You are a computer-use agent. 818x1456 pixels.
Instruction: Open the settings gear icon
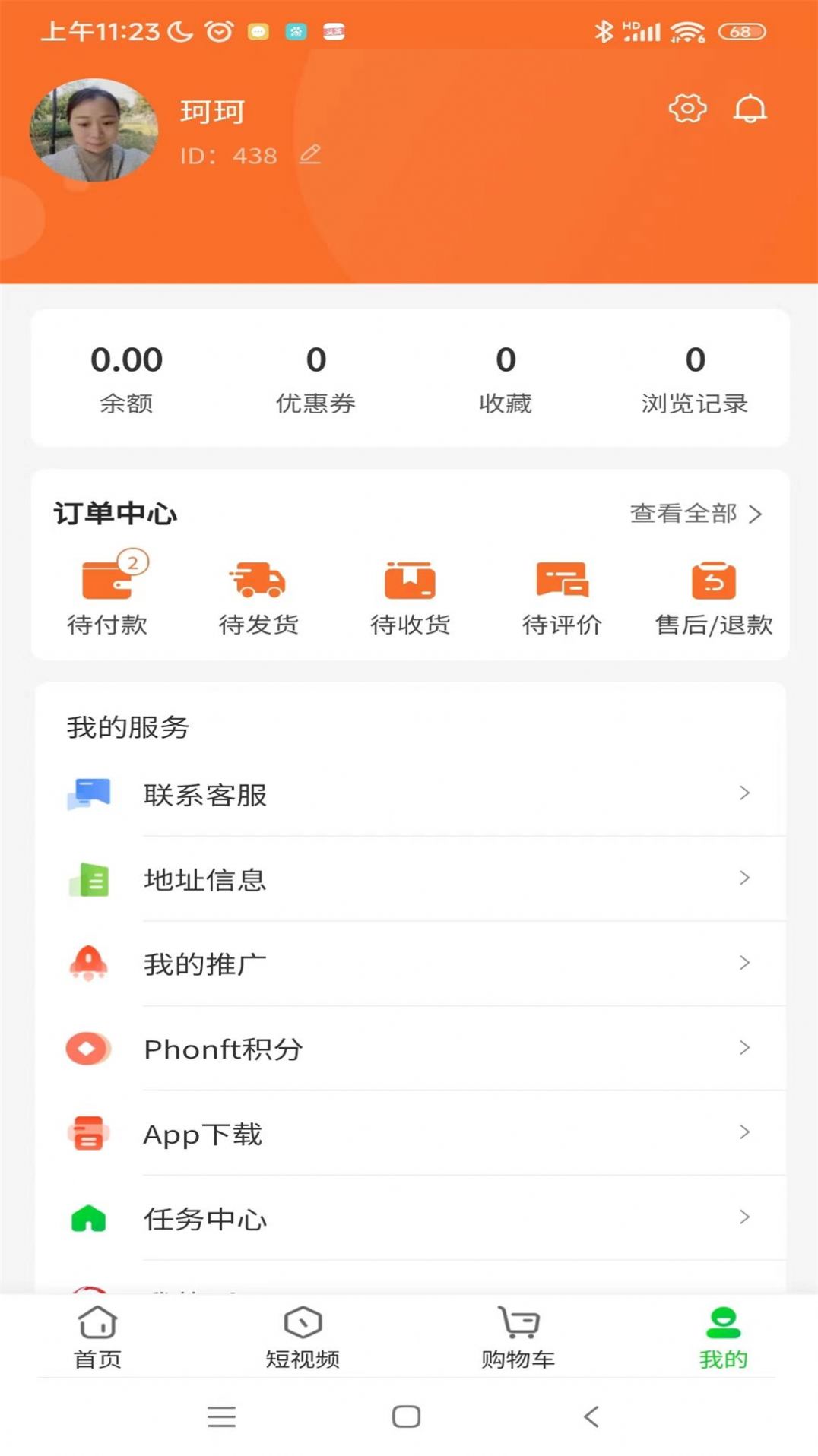(686, 108)
